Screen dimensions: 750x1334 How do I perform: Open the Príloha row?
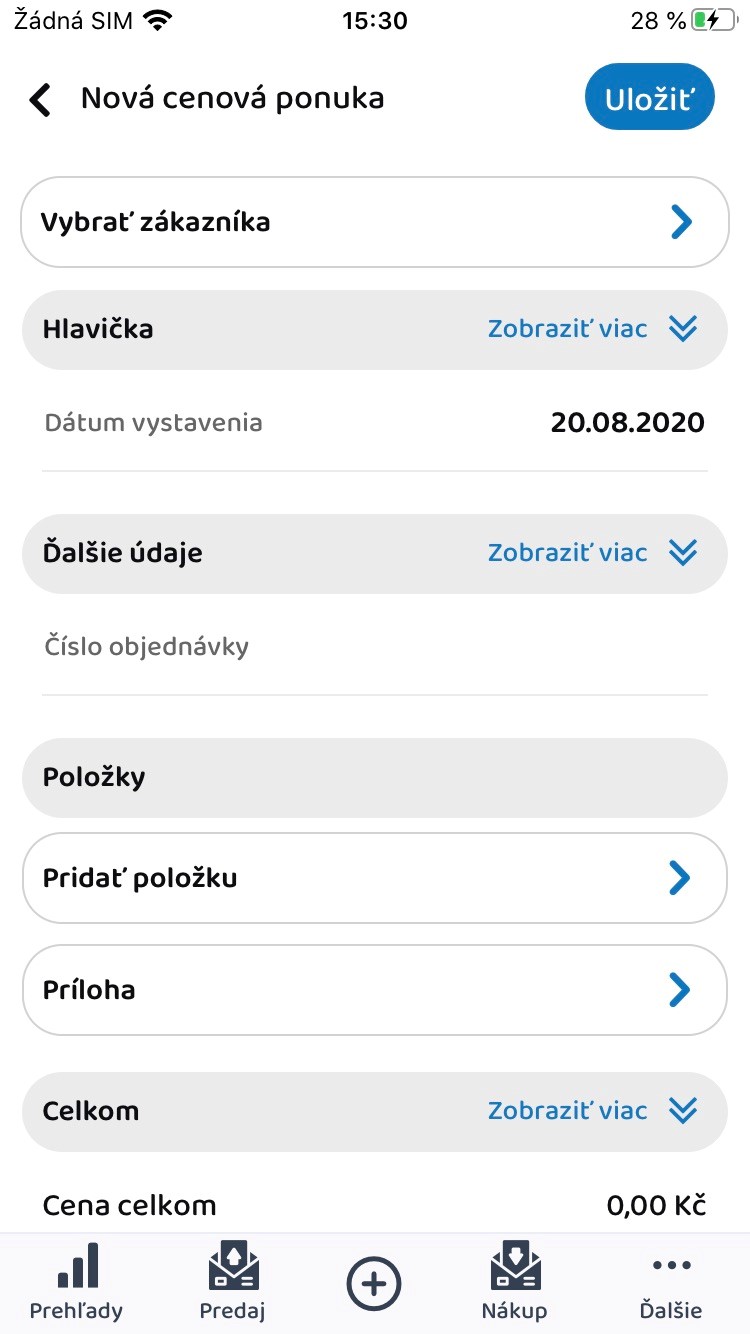[375, 990]
